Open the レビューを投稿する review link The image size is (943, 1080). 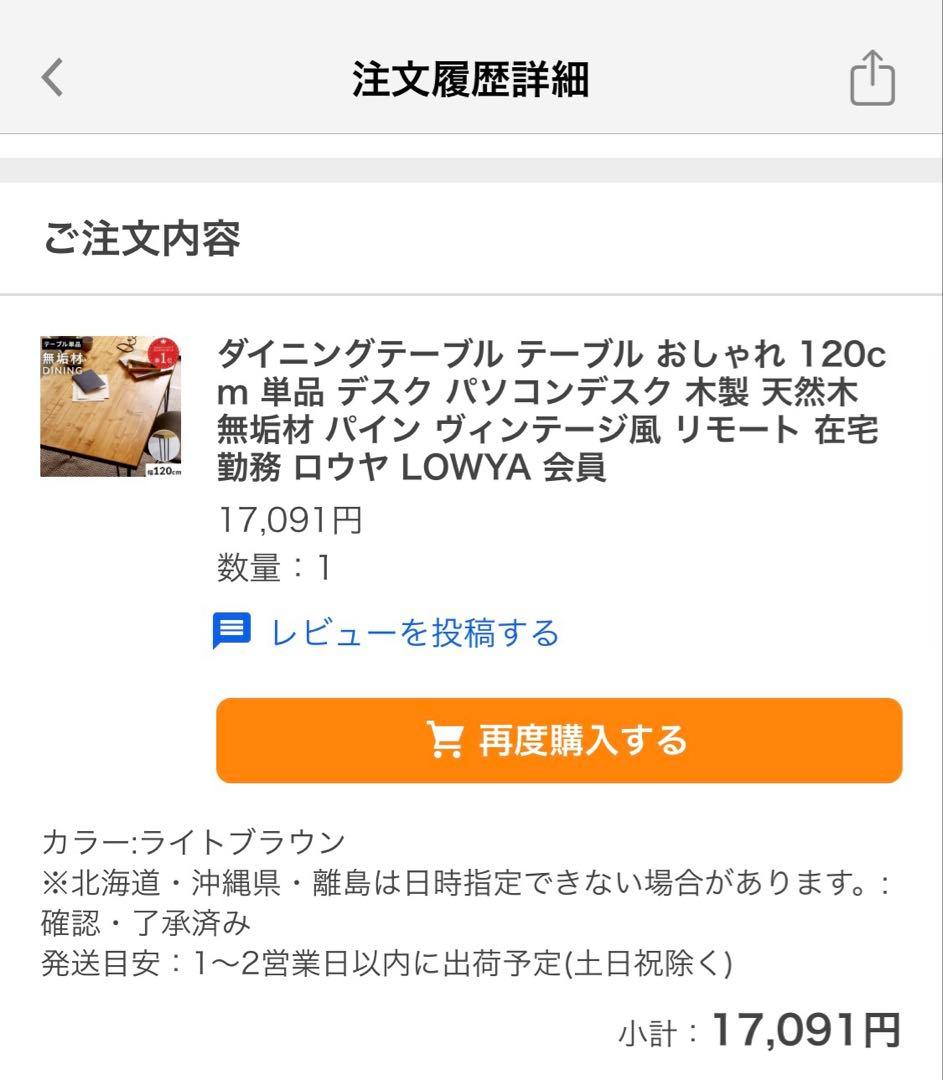point(412,631)
